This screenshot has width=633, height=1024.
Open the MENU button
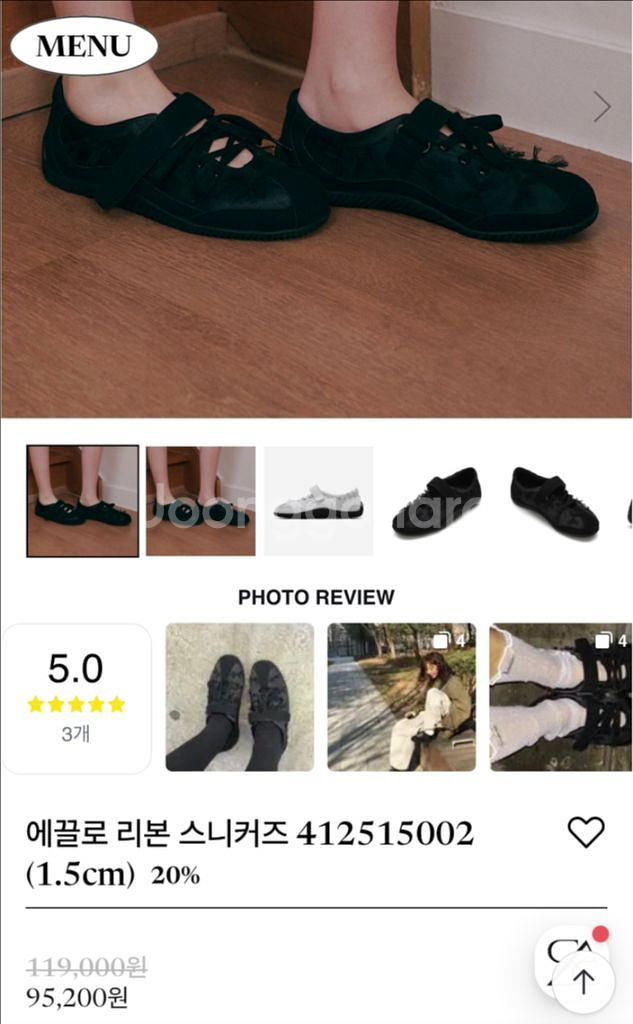(x=84, y=45)
